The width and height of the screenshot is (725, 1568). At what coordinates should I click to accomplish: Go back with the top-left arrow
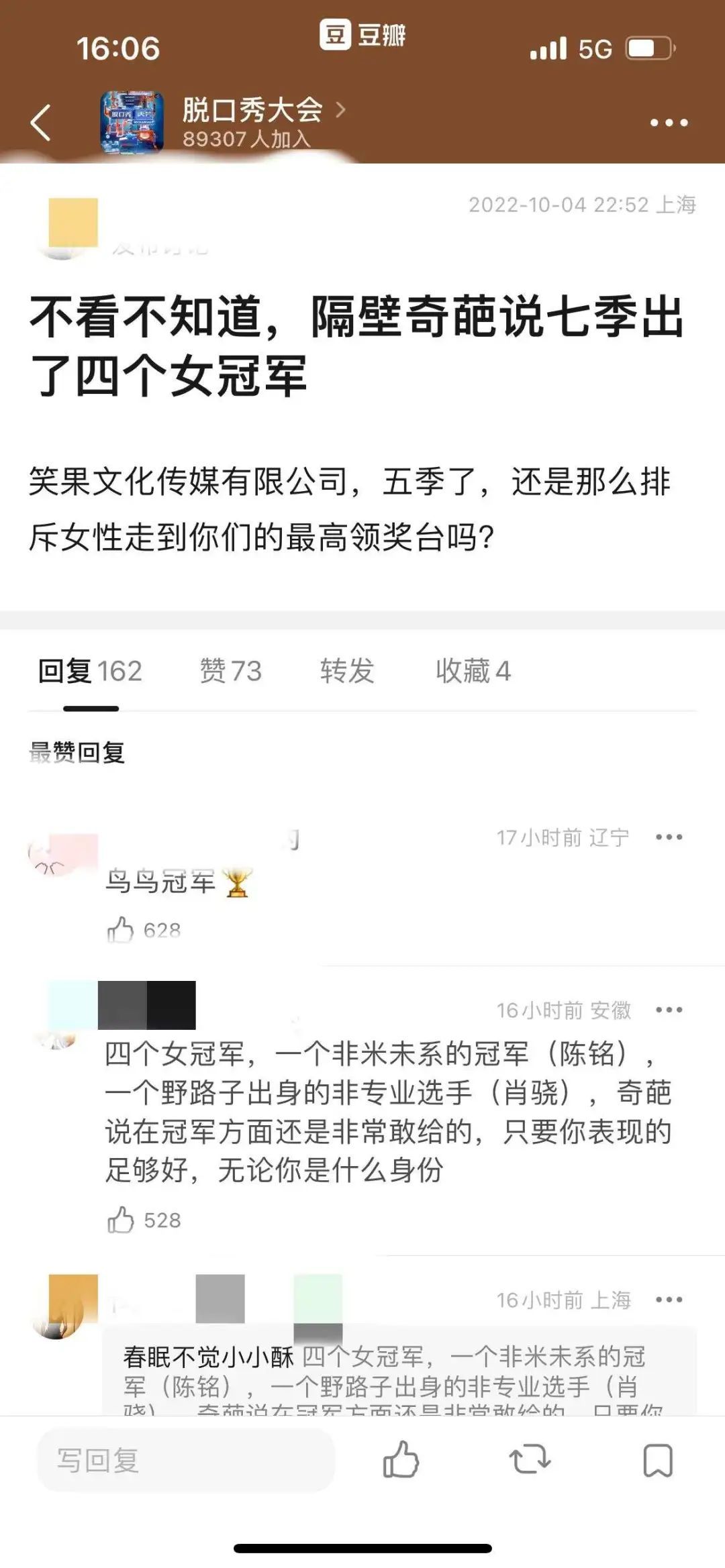pos(40,123)
